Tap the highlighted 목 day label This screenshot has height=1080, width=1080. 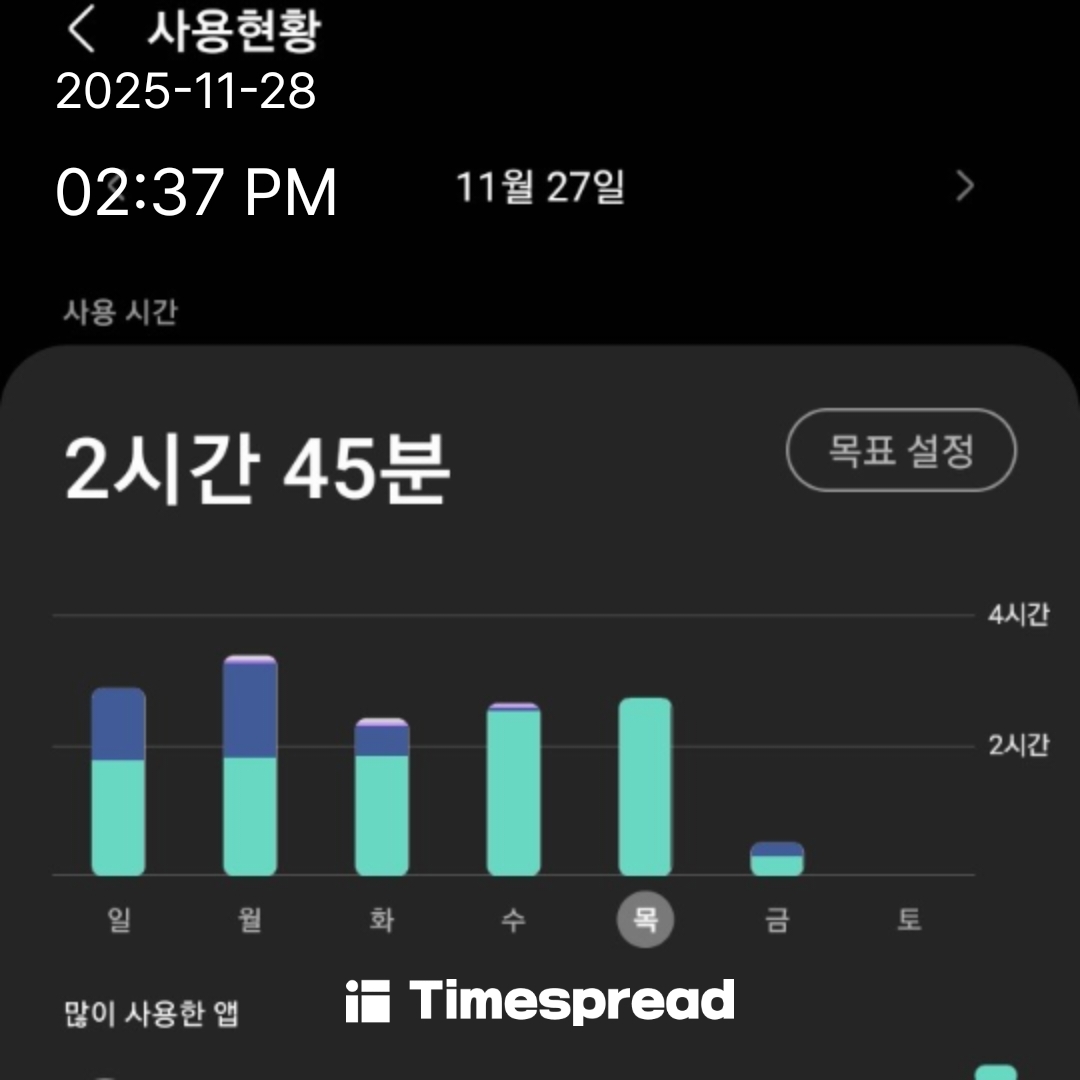(645, 920)
